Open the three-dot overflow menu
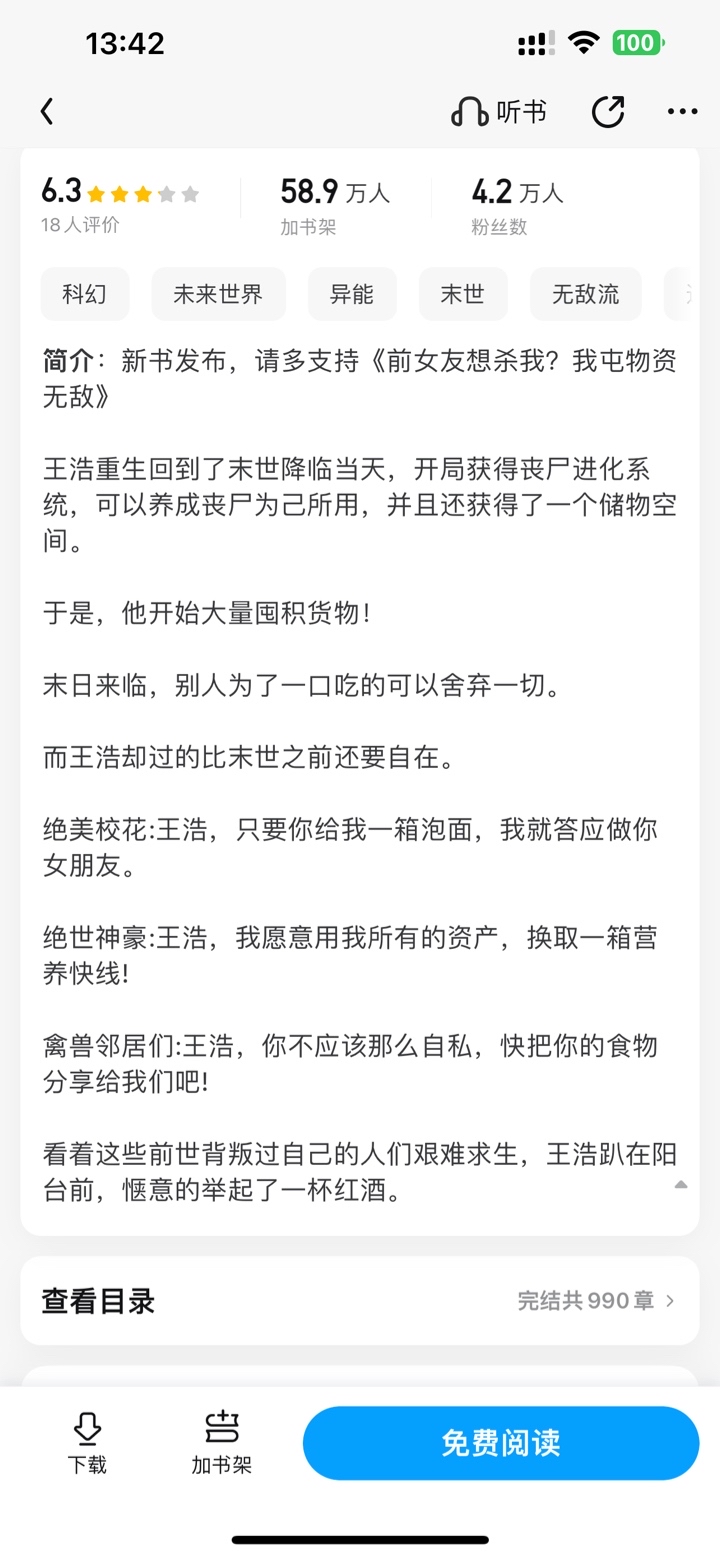This screenshot has height=1558, width=720. (x=682, y=112)
